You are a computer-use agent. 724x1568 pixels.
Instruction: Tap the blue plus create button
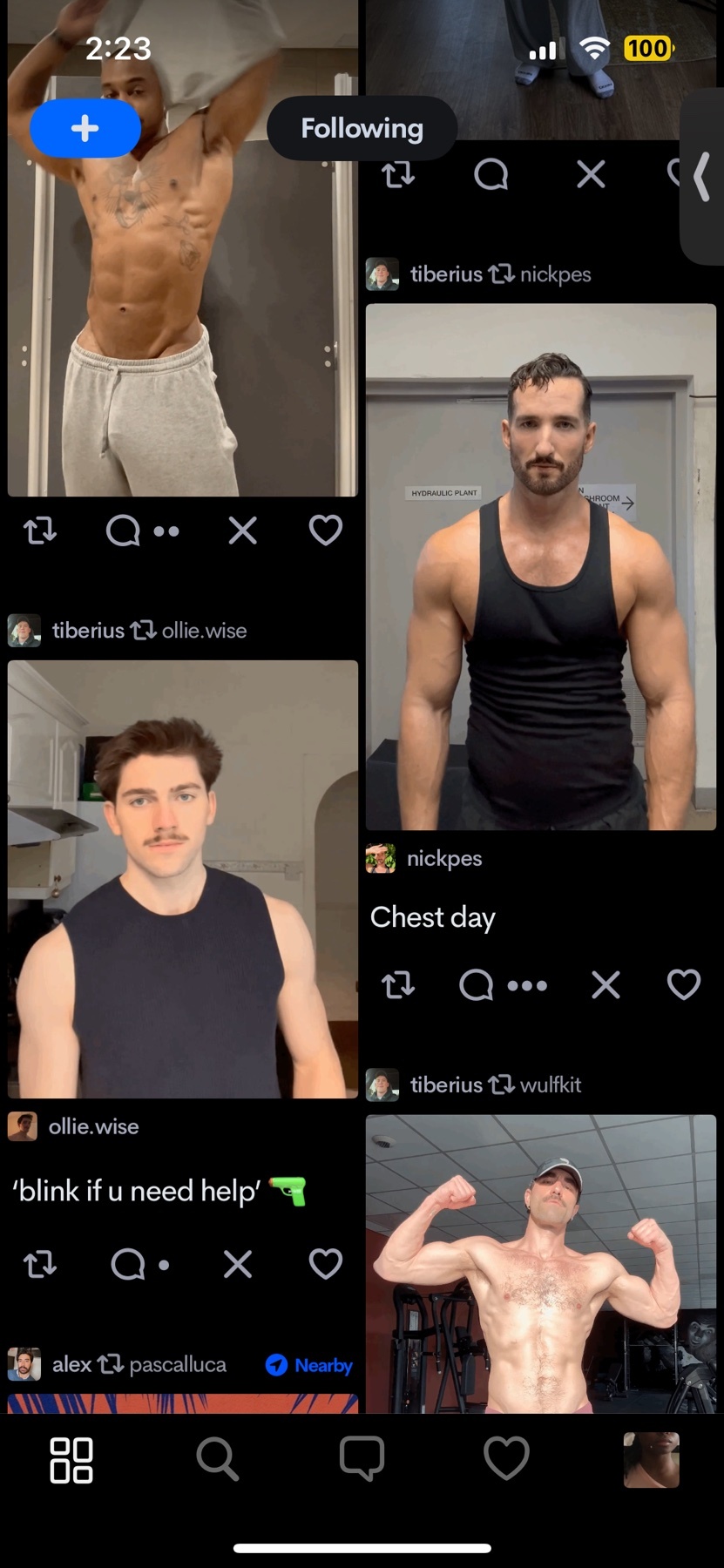click(85, 129)
